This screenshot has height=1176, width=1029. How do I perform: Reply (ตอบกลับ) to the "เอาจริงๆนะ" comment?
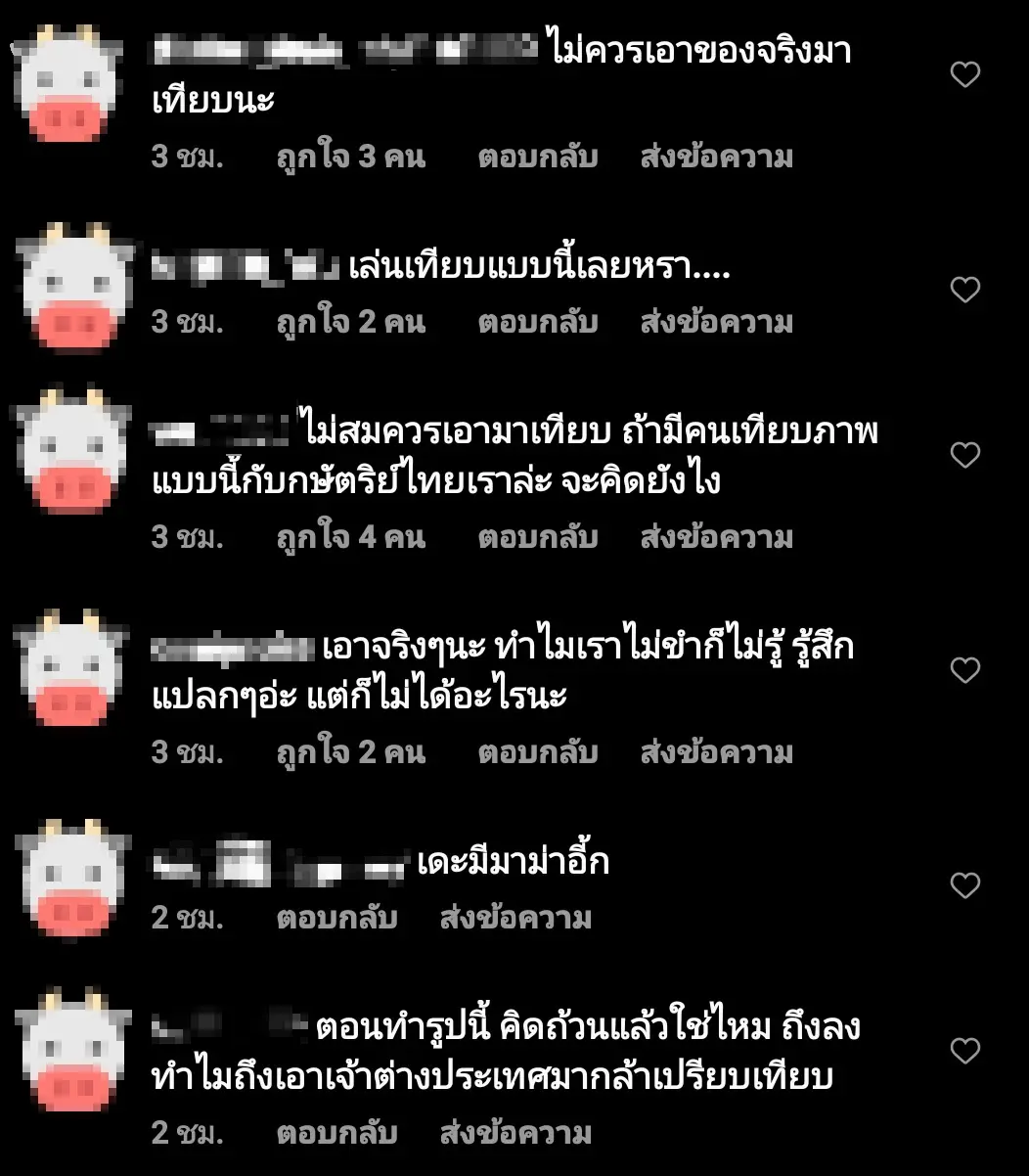tap(537, 752)
